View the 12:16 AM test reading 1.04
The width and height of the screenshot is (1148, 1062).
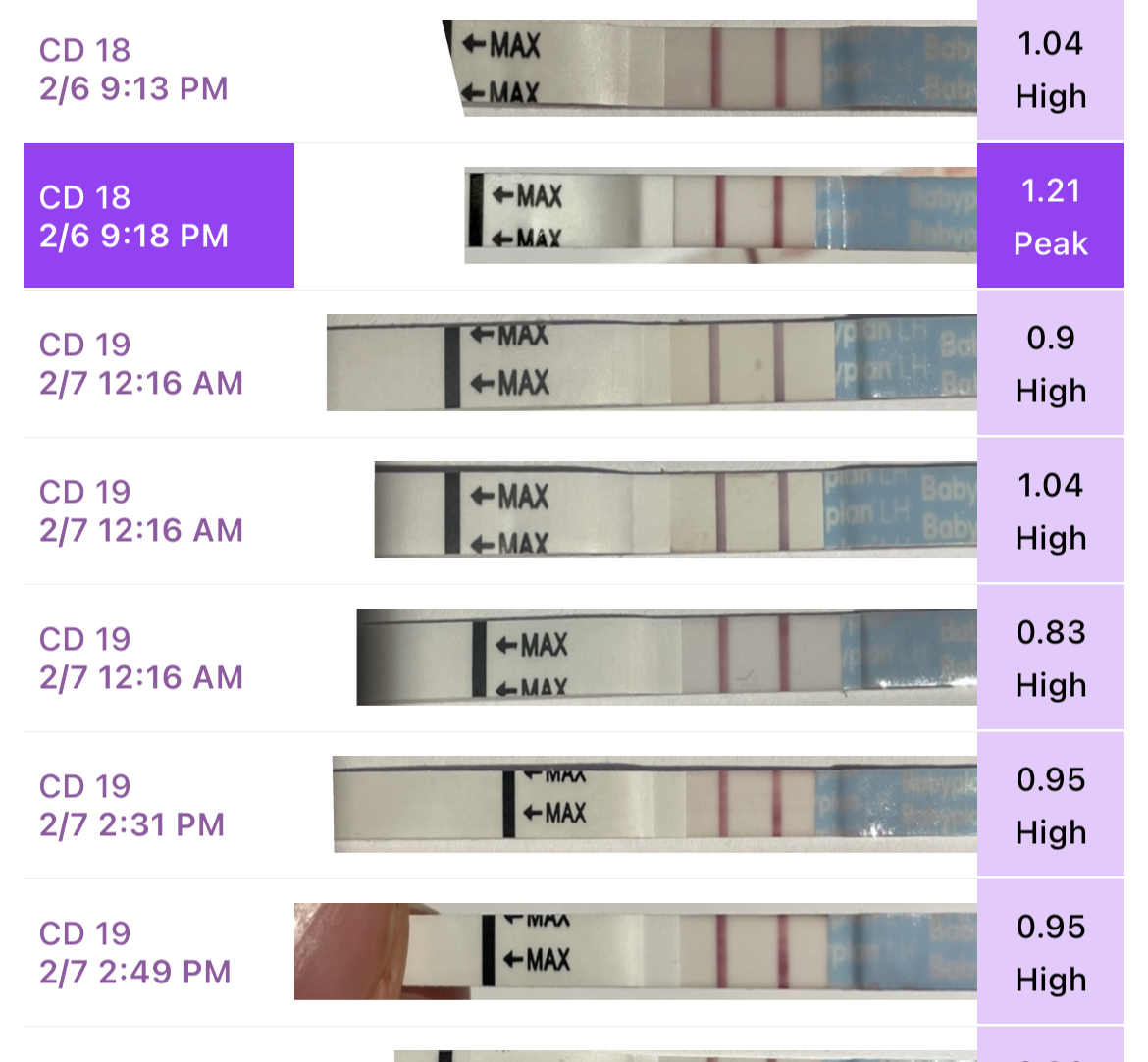click(x=141, y=510)
